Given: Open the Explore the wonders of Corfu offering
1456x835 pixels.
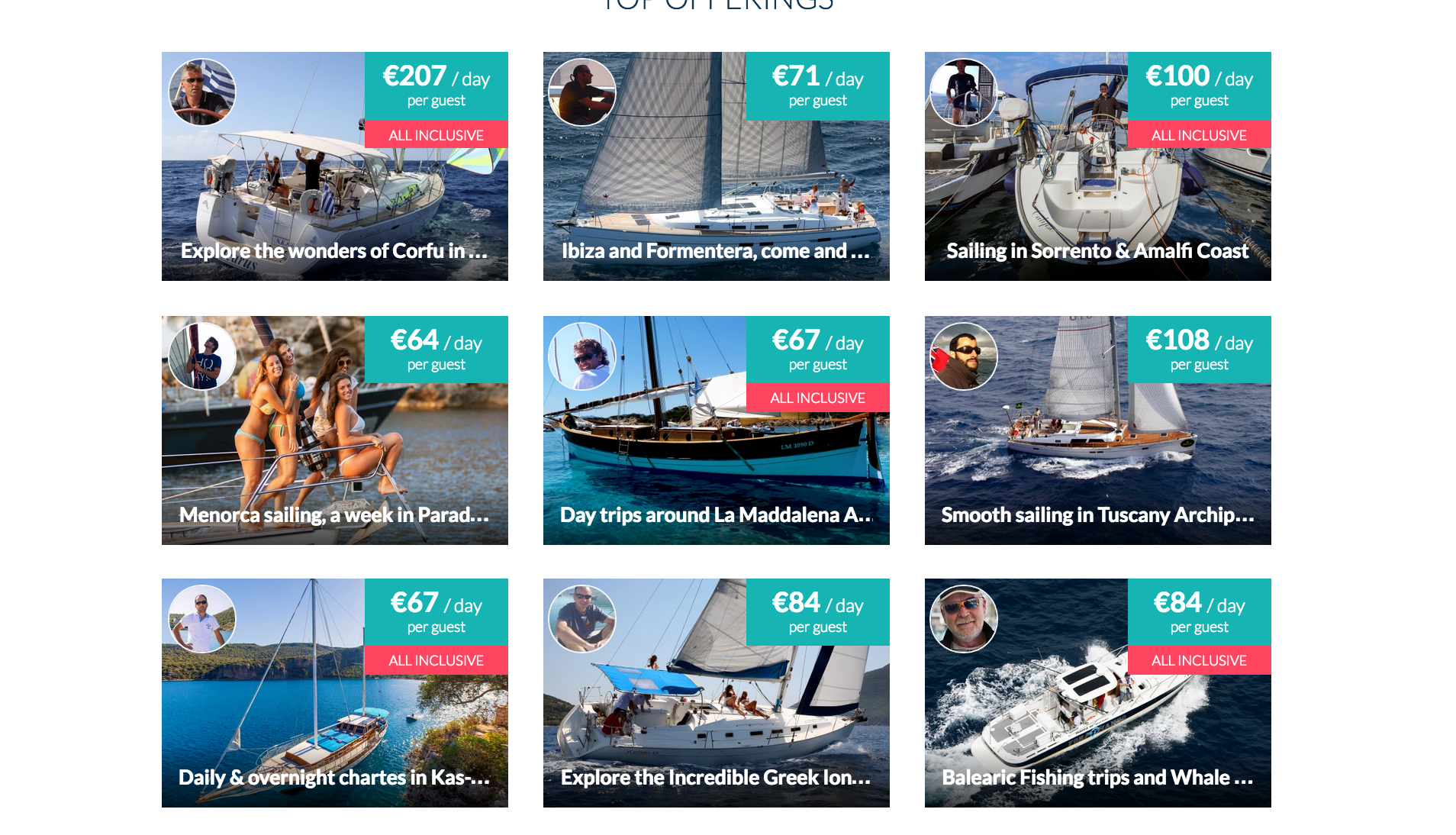Looking at the screenshot, I should click(x=334, y=166).
